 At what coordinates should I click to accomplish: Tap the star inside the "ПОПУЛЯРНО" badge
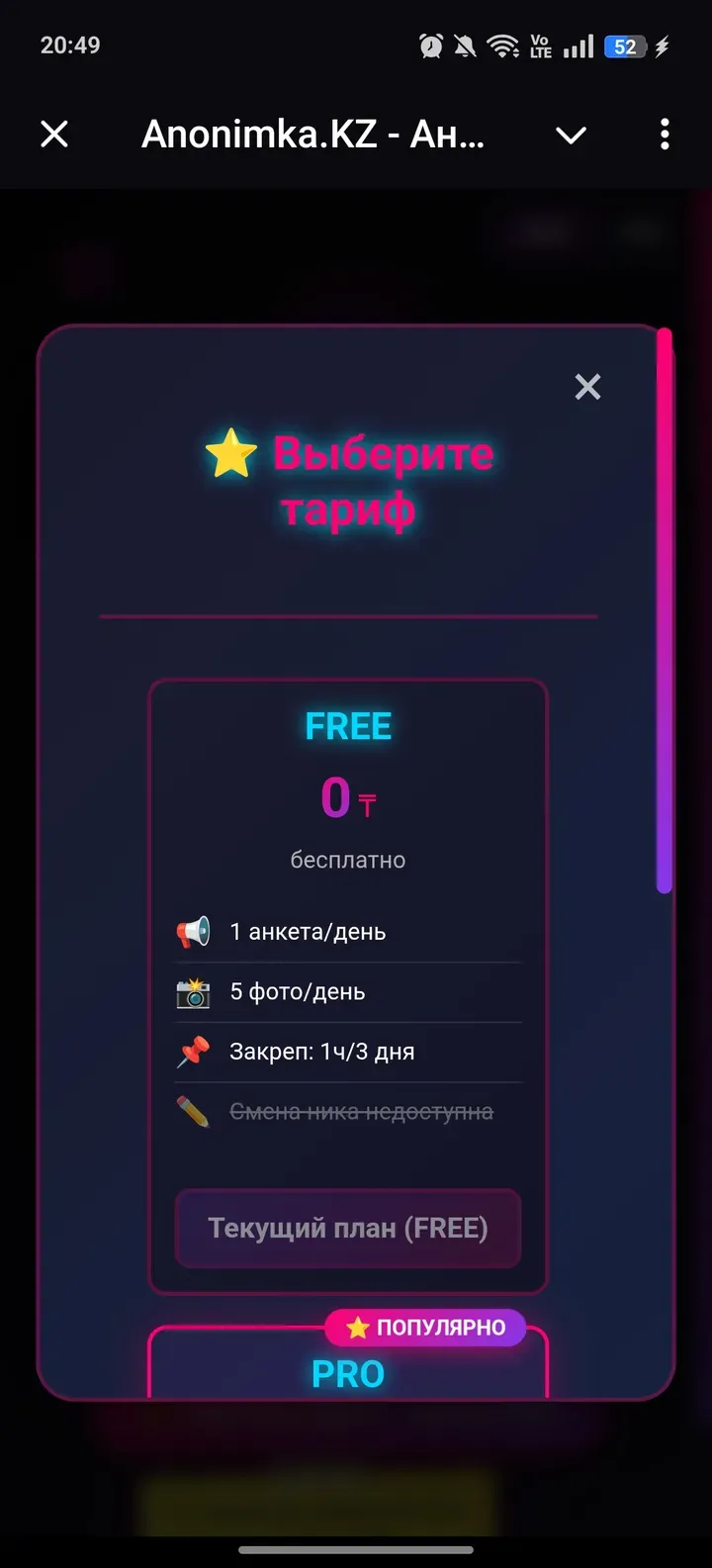click(x=358, y=1328)
